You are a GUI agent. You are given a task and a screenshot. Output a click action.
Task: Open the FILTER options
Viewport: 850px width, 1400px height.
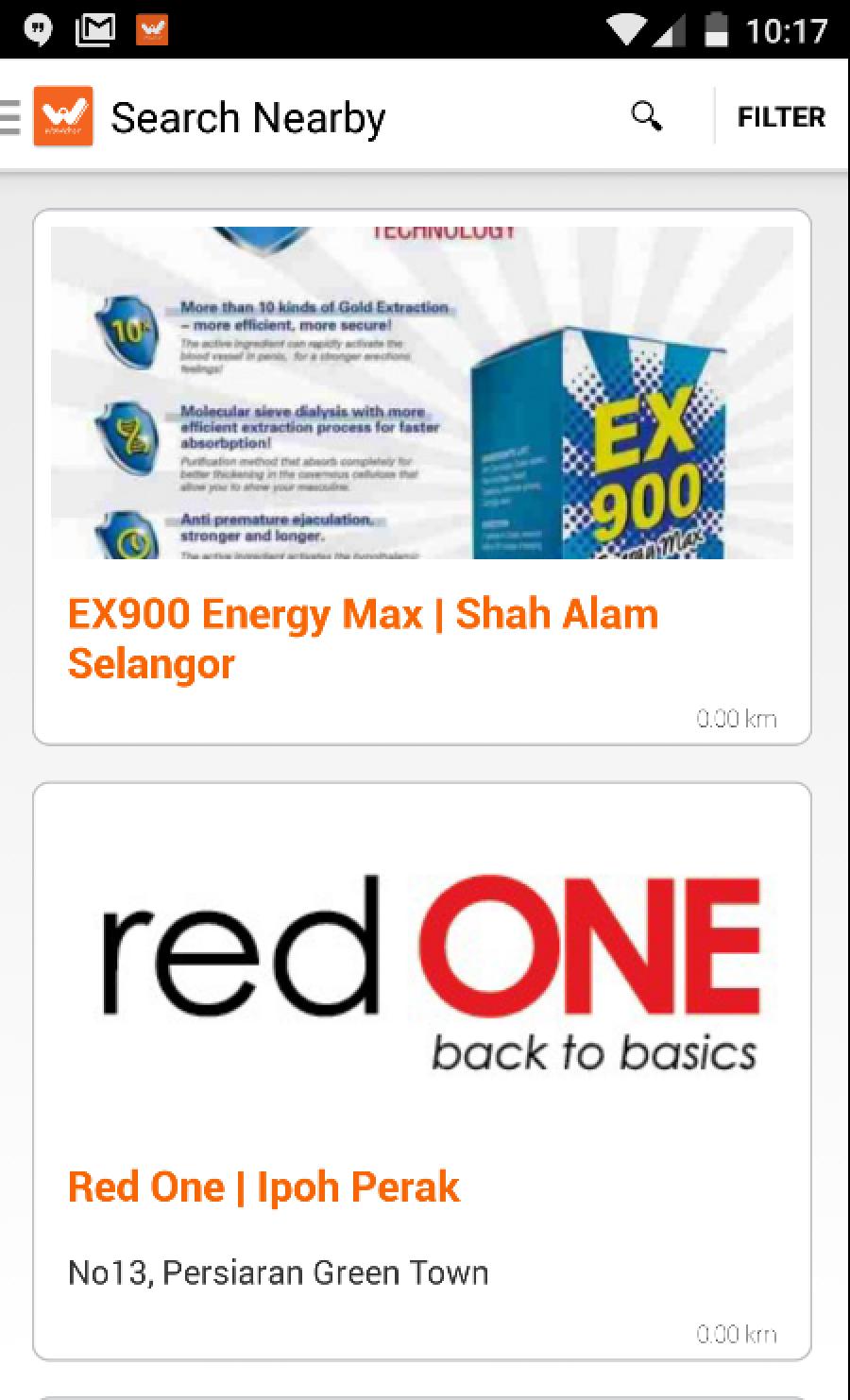[x=781, y=115]
